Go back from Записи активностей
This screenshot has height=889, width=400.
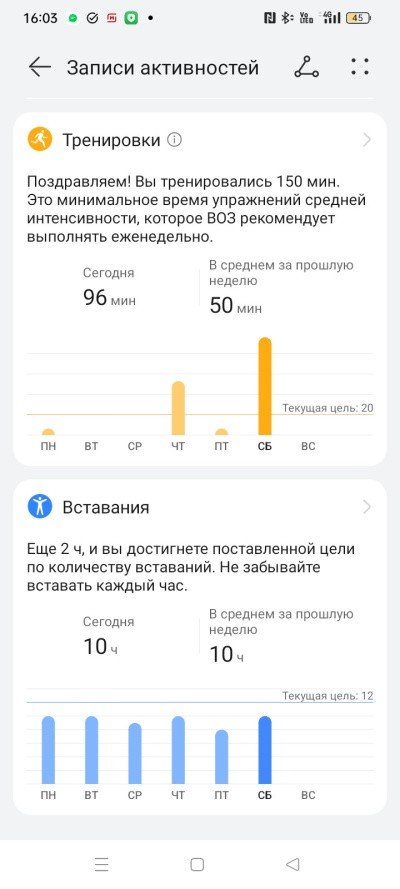pyautogui.click(x=40, y=67)
